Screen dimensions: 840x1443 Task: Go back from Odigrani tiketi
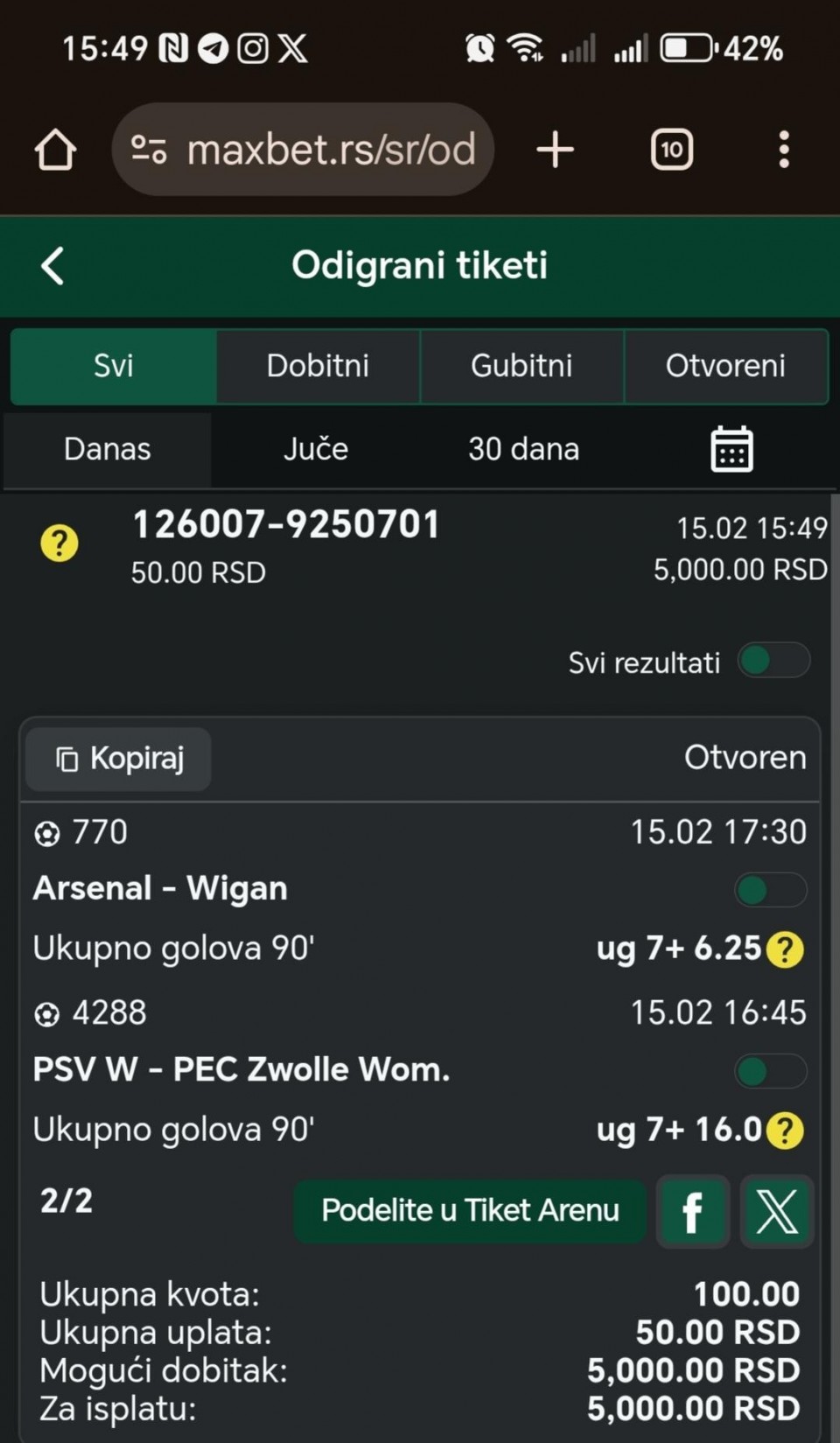coord(52,266)
